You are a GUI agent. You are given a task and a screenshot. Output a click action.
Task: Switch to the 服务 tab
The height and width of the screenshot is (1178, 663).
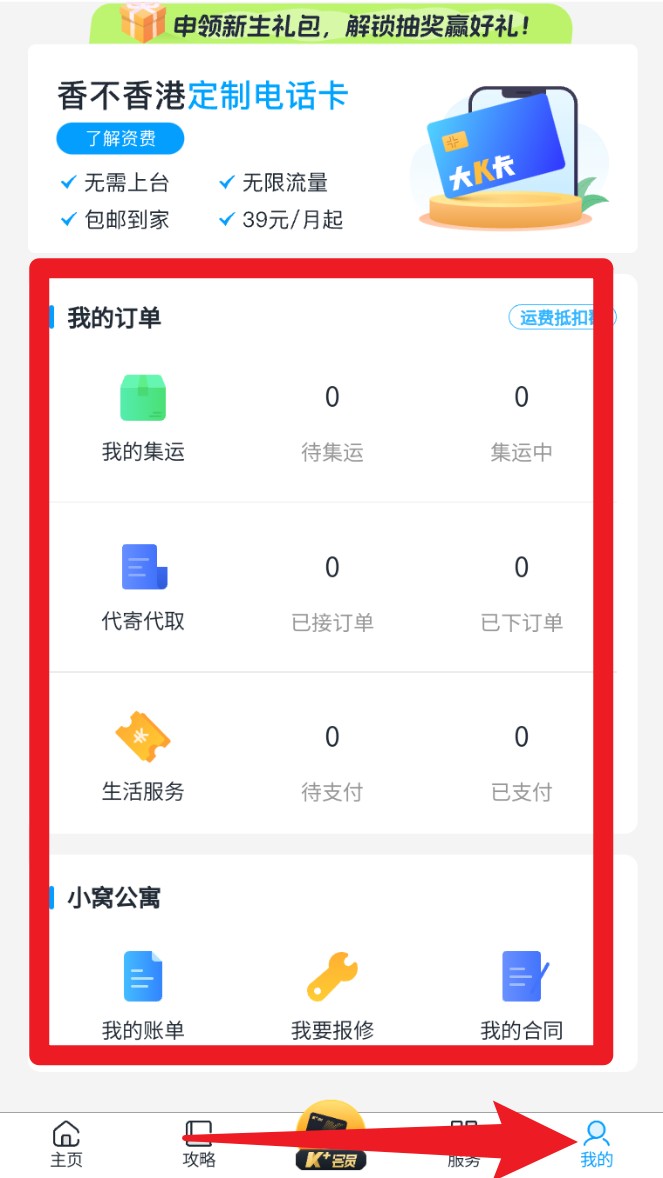tap(463, 1145)
